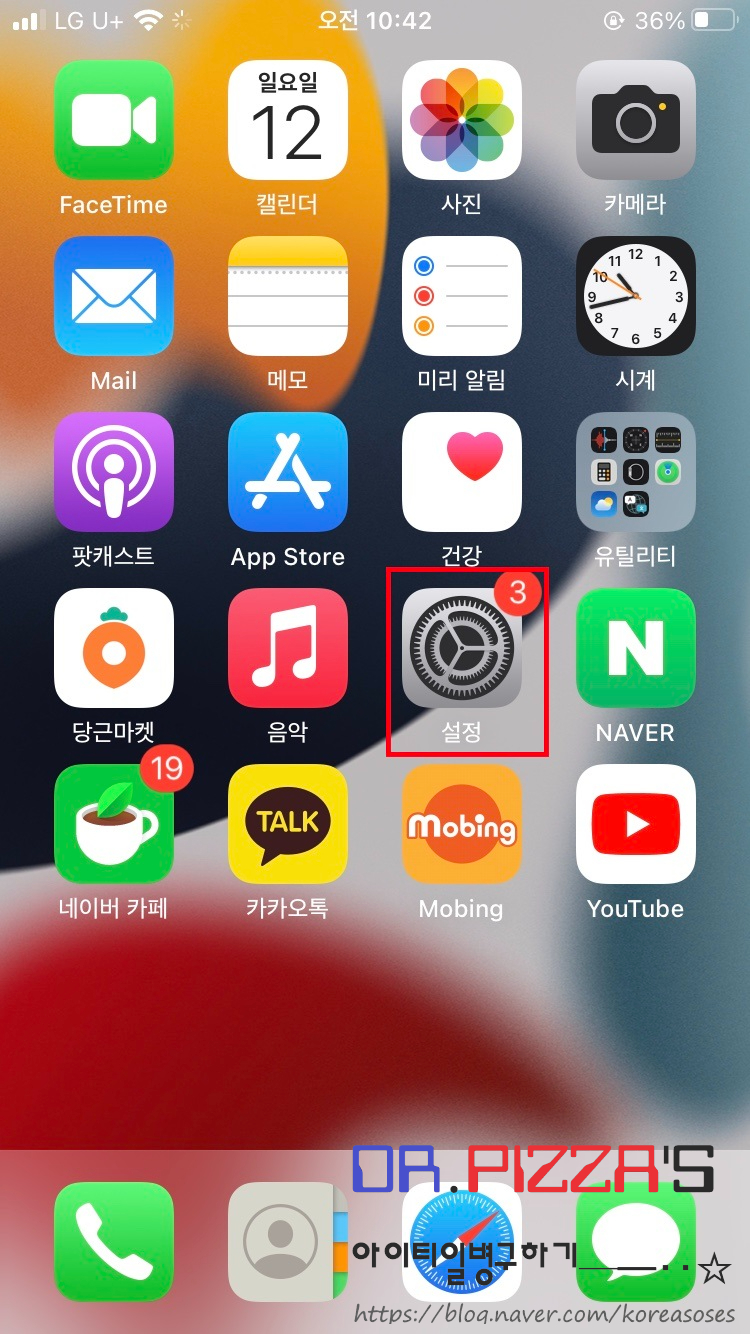This screenshot has width=750, height=1334.
Task: Open the 음악 music app
Action: pyautogui.click(x=287, y=648)
